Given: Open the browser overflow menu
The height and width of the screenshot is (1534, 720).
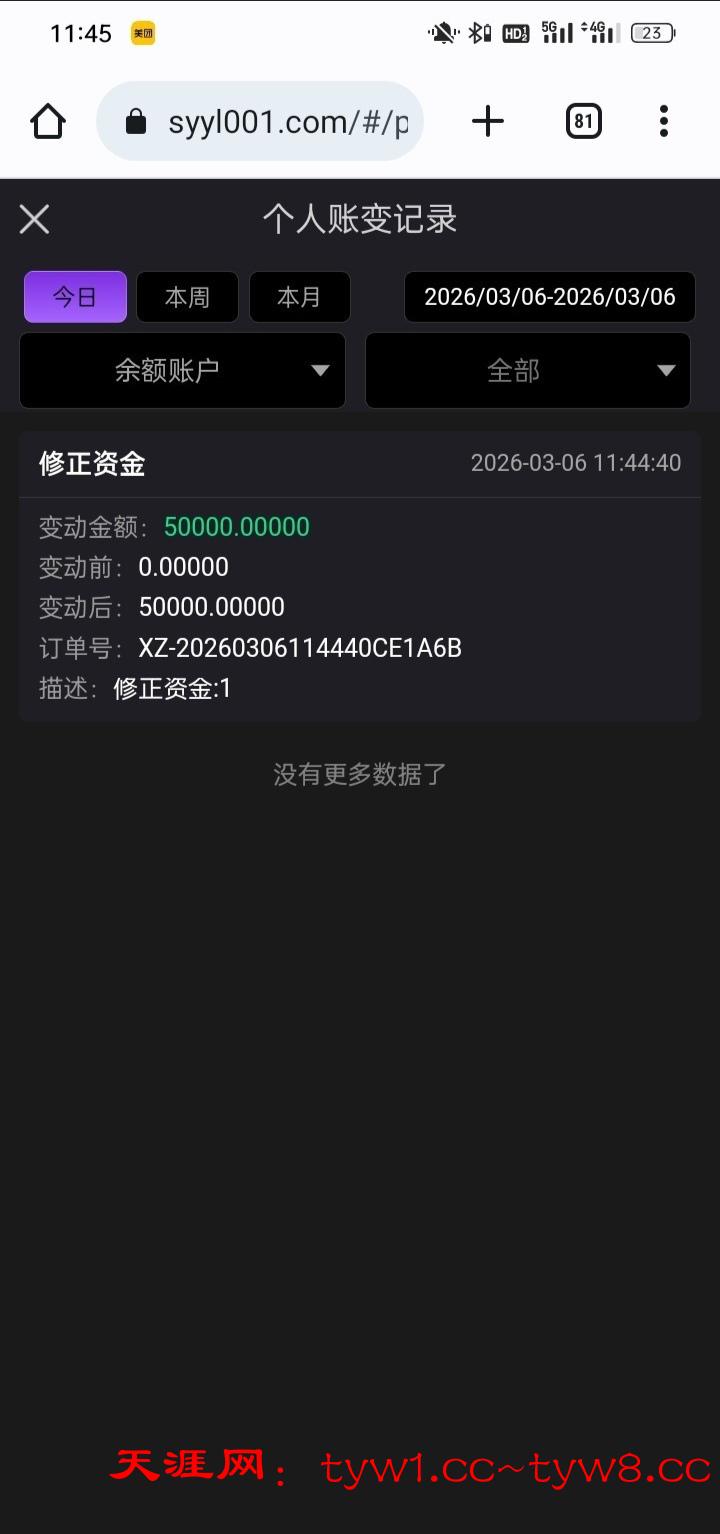Looking at the screenshot, I should (663, 122).
